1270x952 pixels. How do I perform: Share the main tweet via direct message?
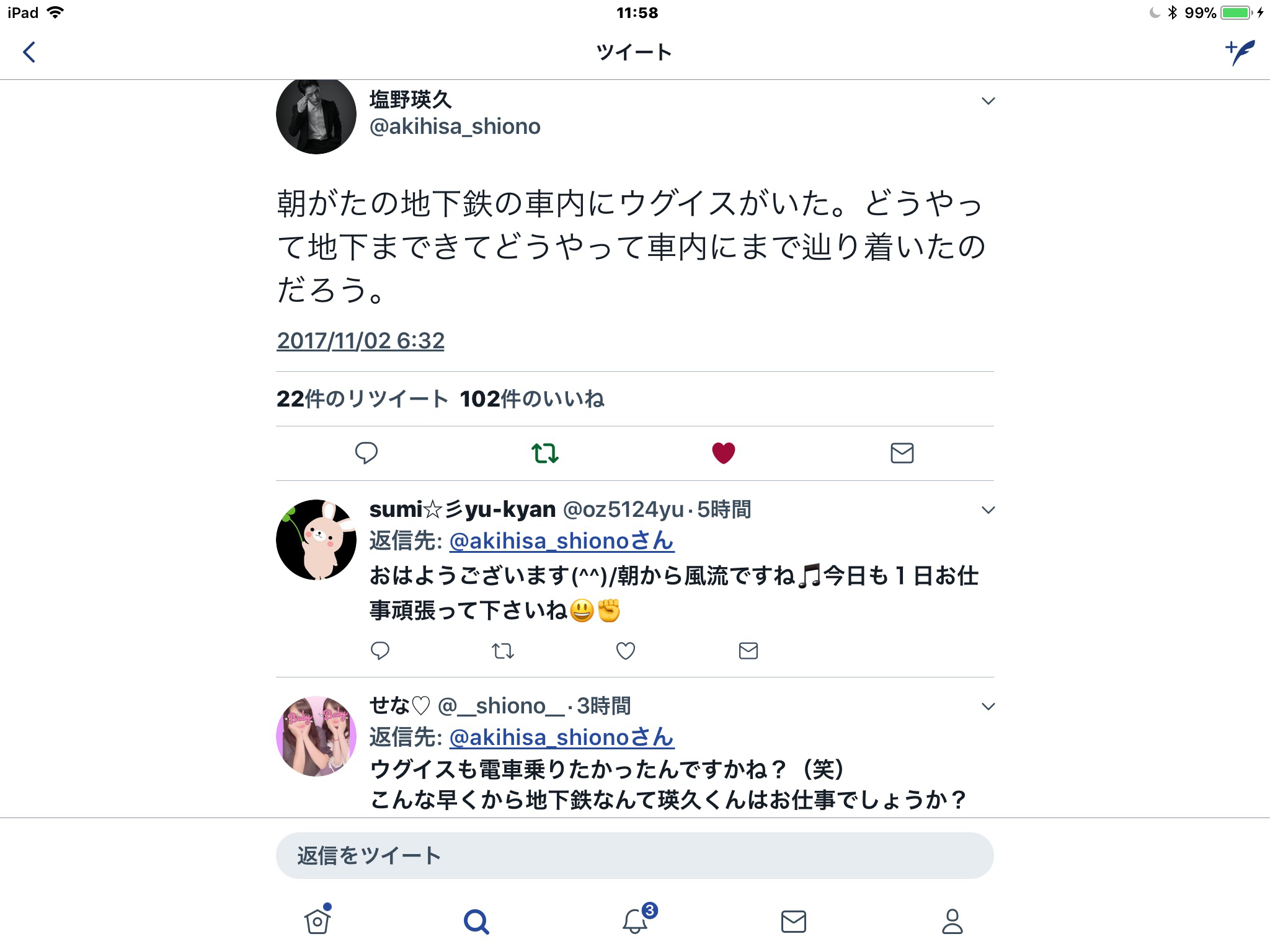pyautogui.click(x=902, y=453)
